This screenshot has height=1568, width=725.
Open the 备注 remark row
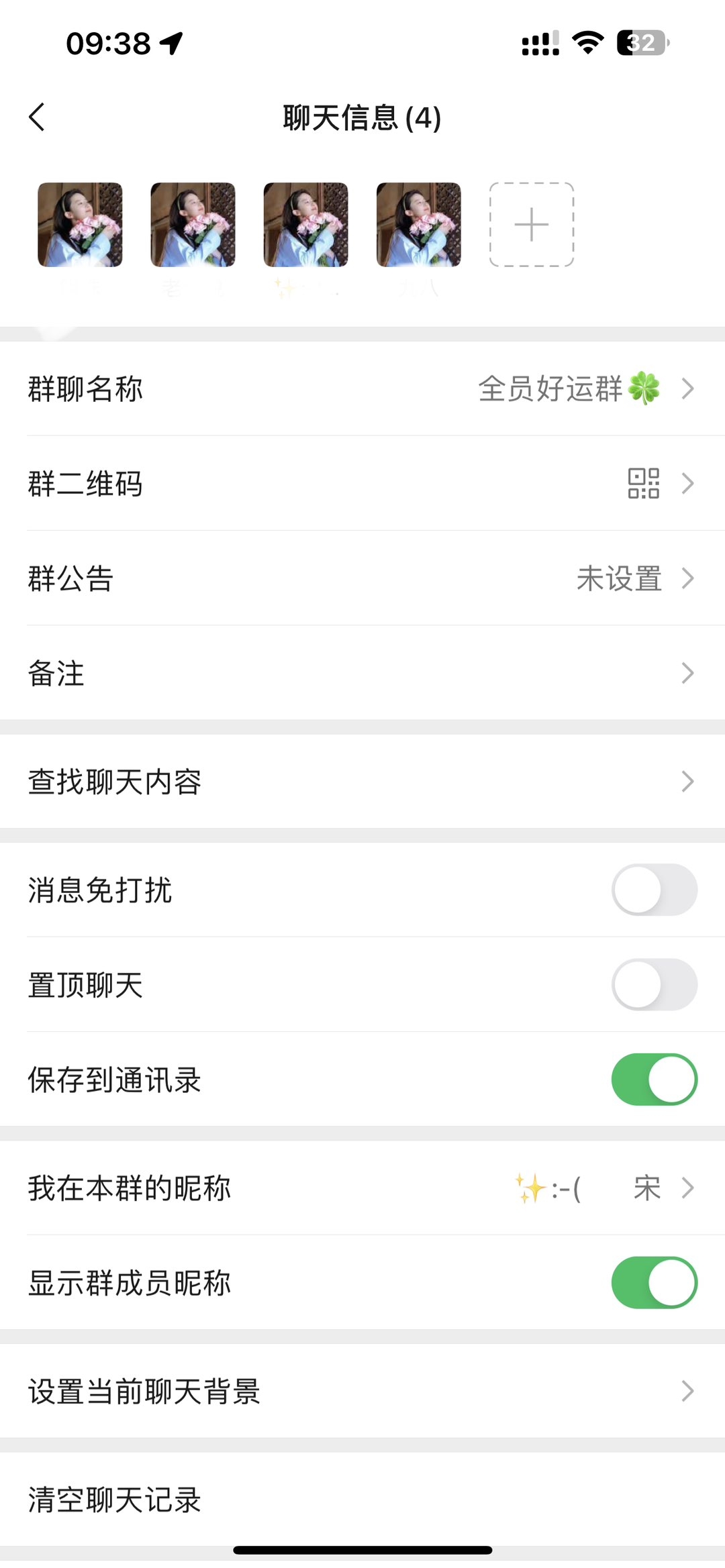pyautogui.click(x=362, y=673)
